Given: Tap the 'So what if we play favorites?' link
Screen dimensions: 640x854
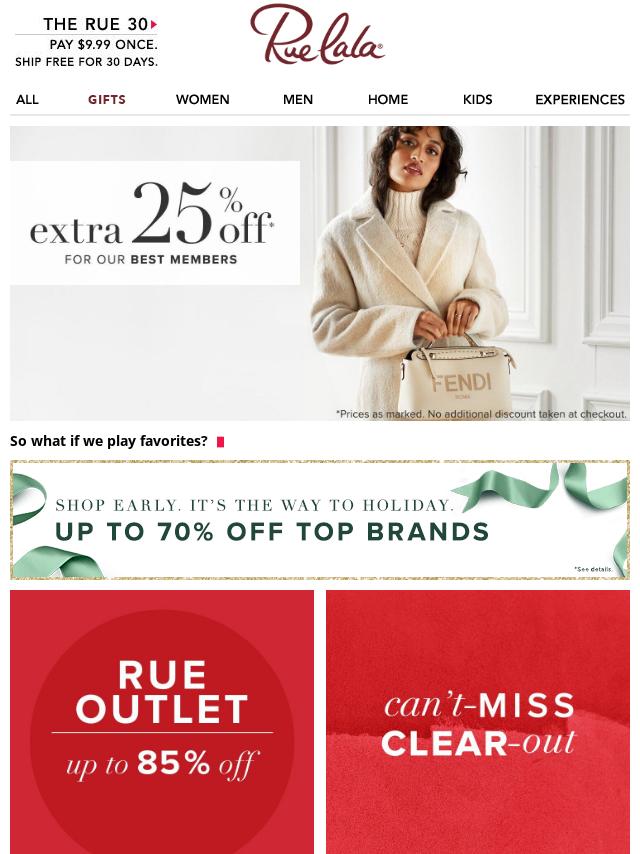Looking at the screenshot, I should pyautogui.click(x=109, y=441).
